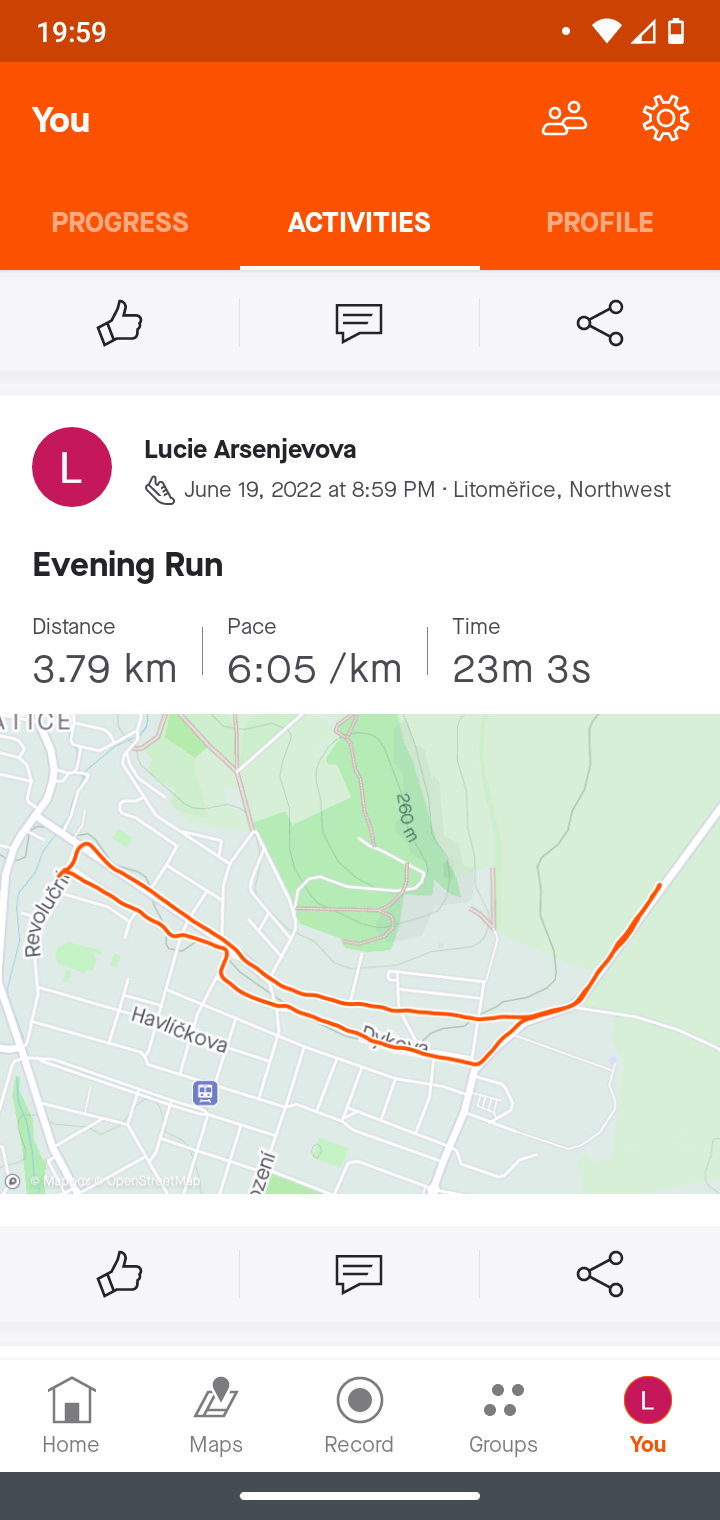Tap the You tab in bottom navigation
Viewport: 720px width, 1520px height.
tap(648, 1415)
